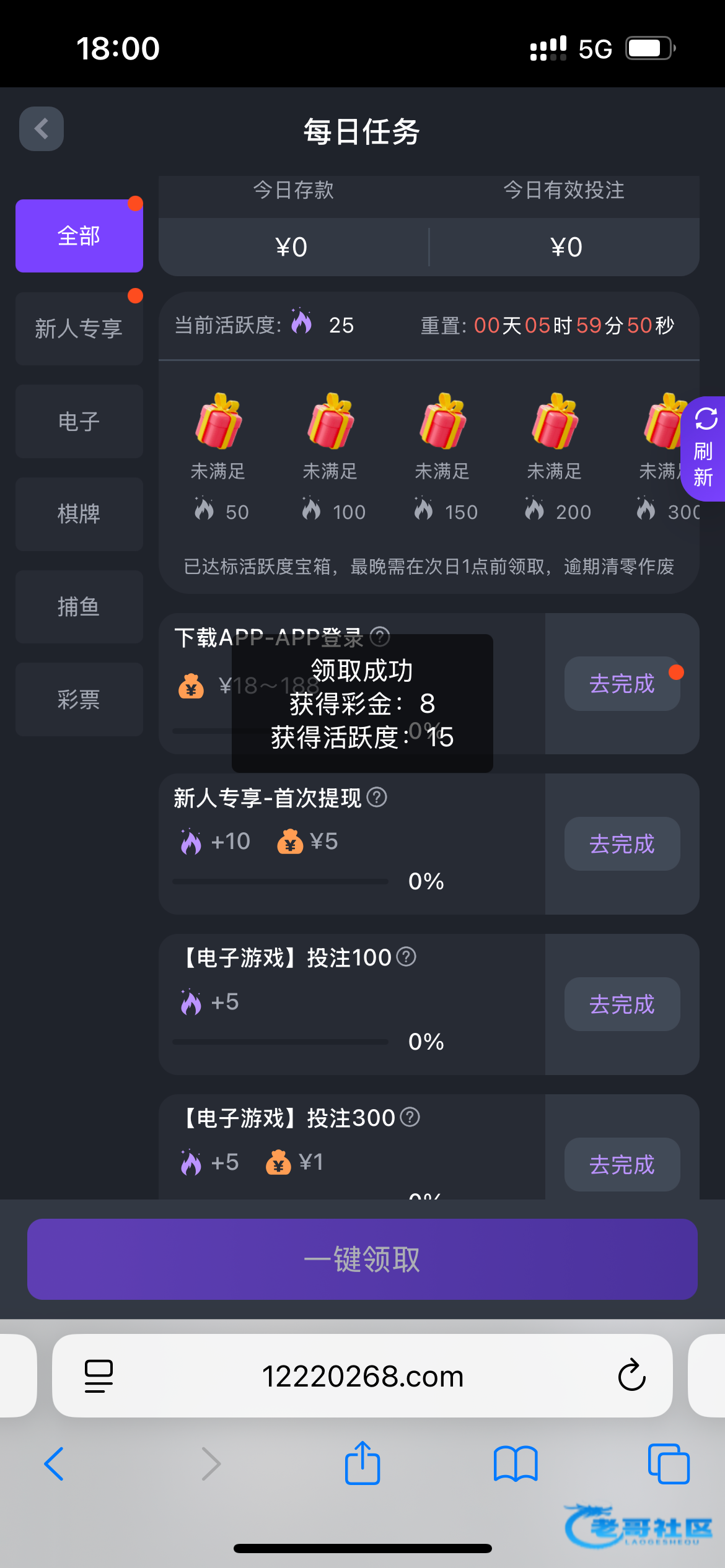Tap 去完成 for 新人专享-首次提现
Screen dimensions: 725x1568
click(x=622, y=844)
